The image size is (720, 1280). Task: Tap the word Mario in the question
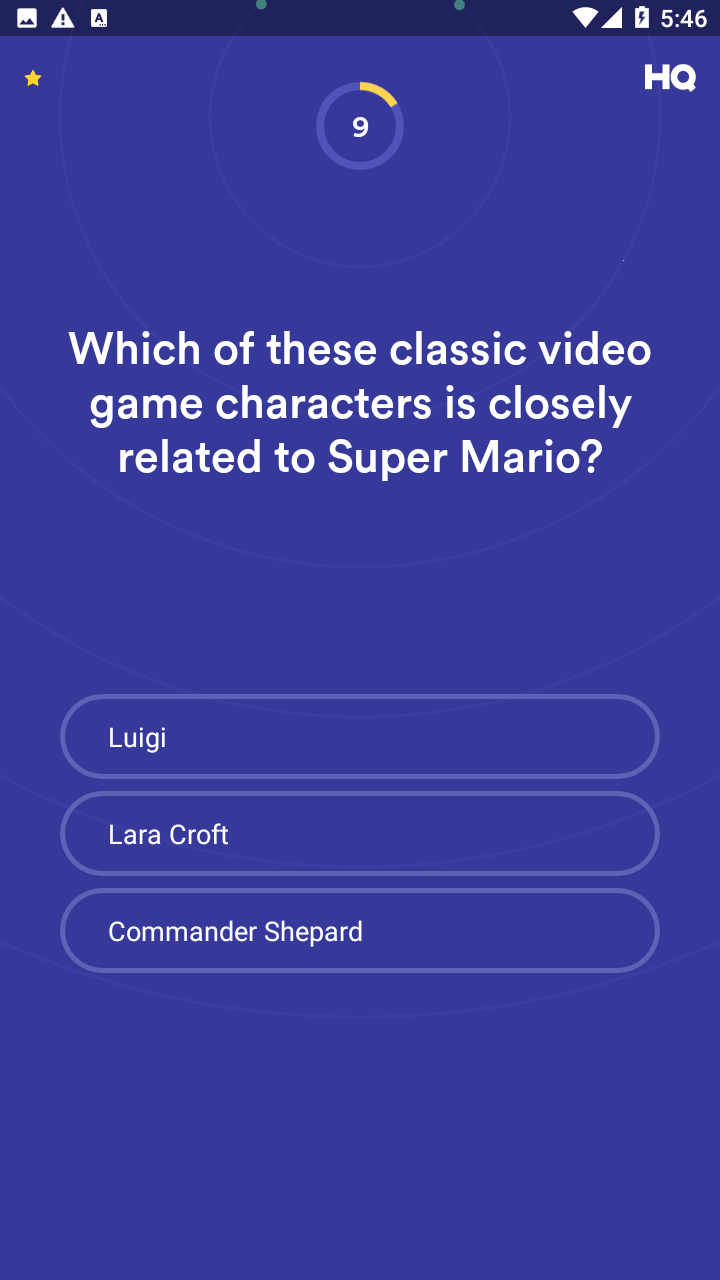[520, 457]
